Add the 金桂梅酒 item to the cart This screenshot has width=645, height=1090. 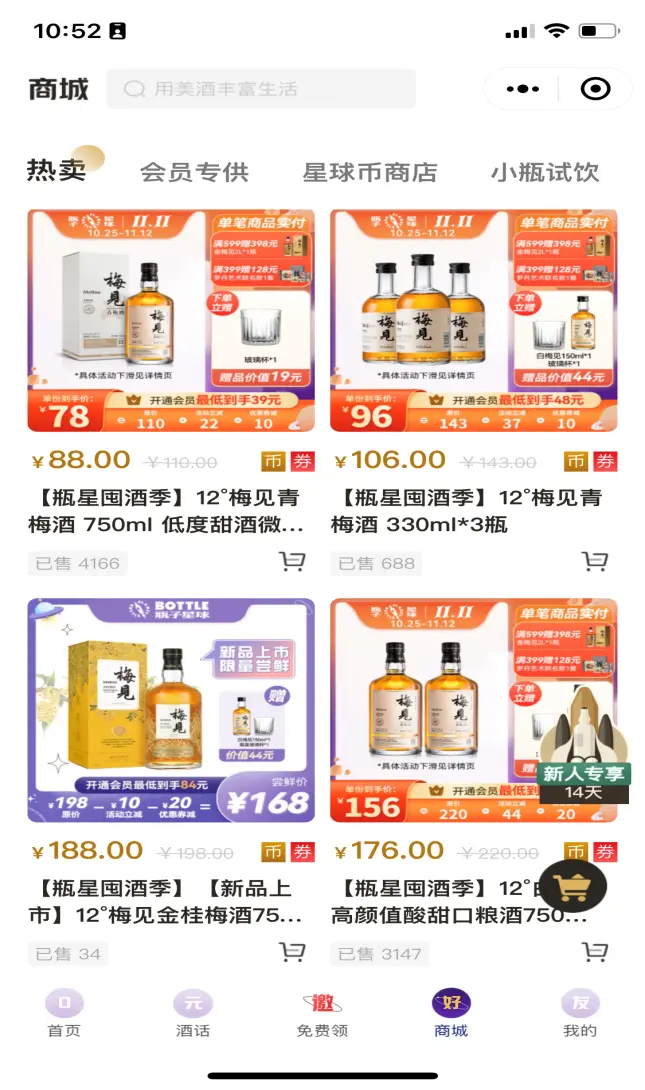(292, 952)
